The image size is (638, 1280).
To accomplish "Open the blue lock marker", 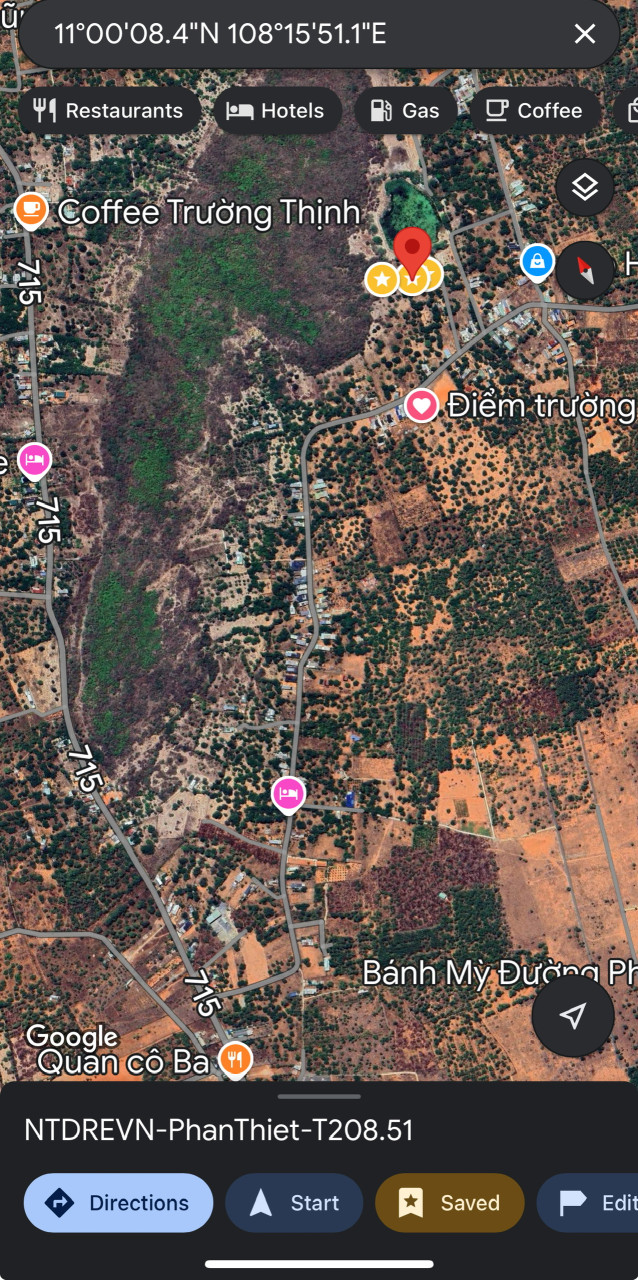I will 537,262.
